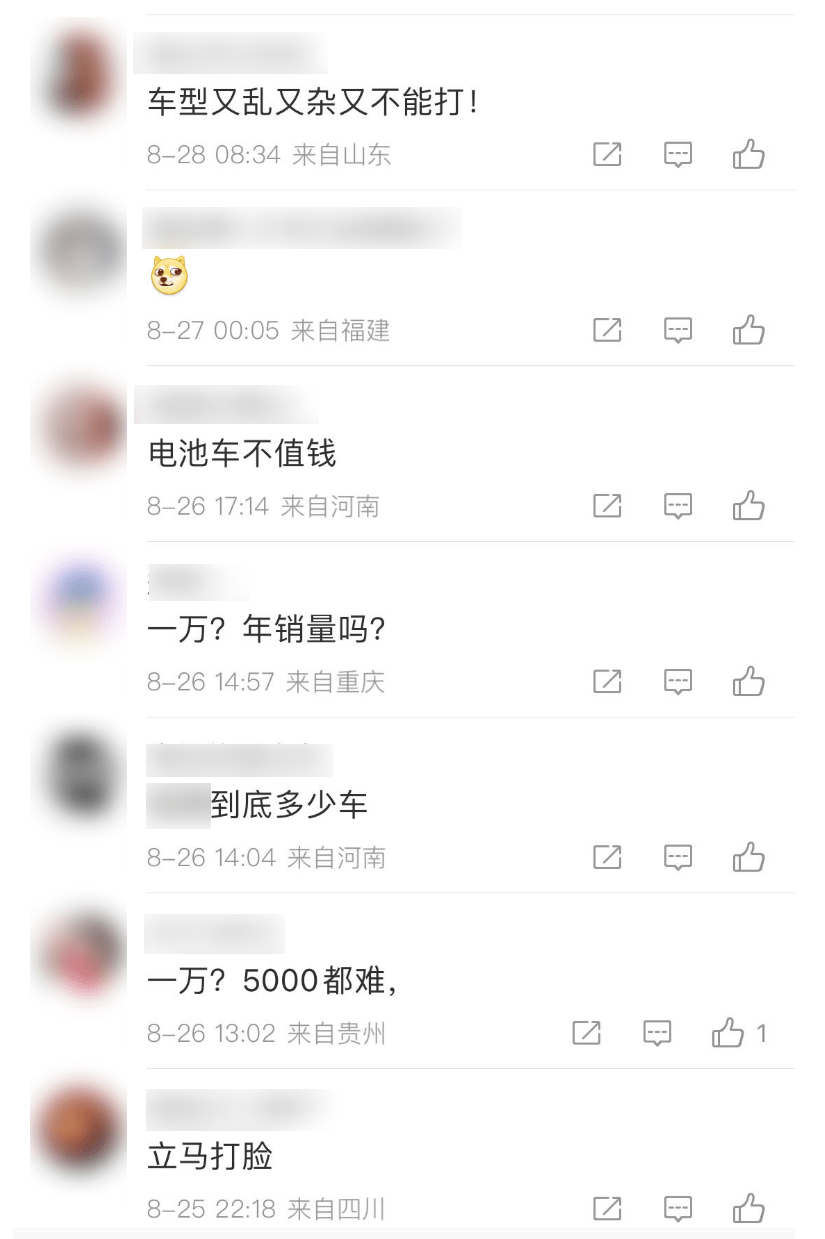
Task: Like the comment "立马打脸"
Action: [748, 1208]
